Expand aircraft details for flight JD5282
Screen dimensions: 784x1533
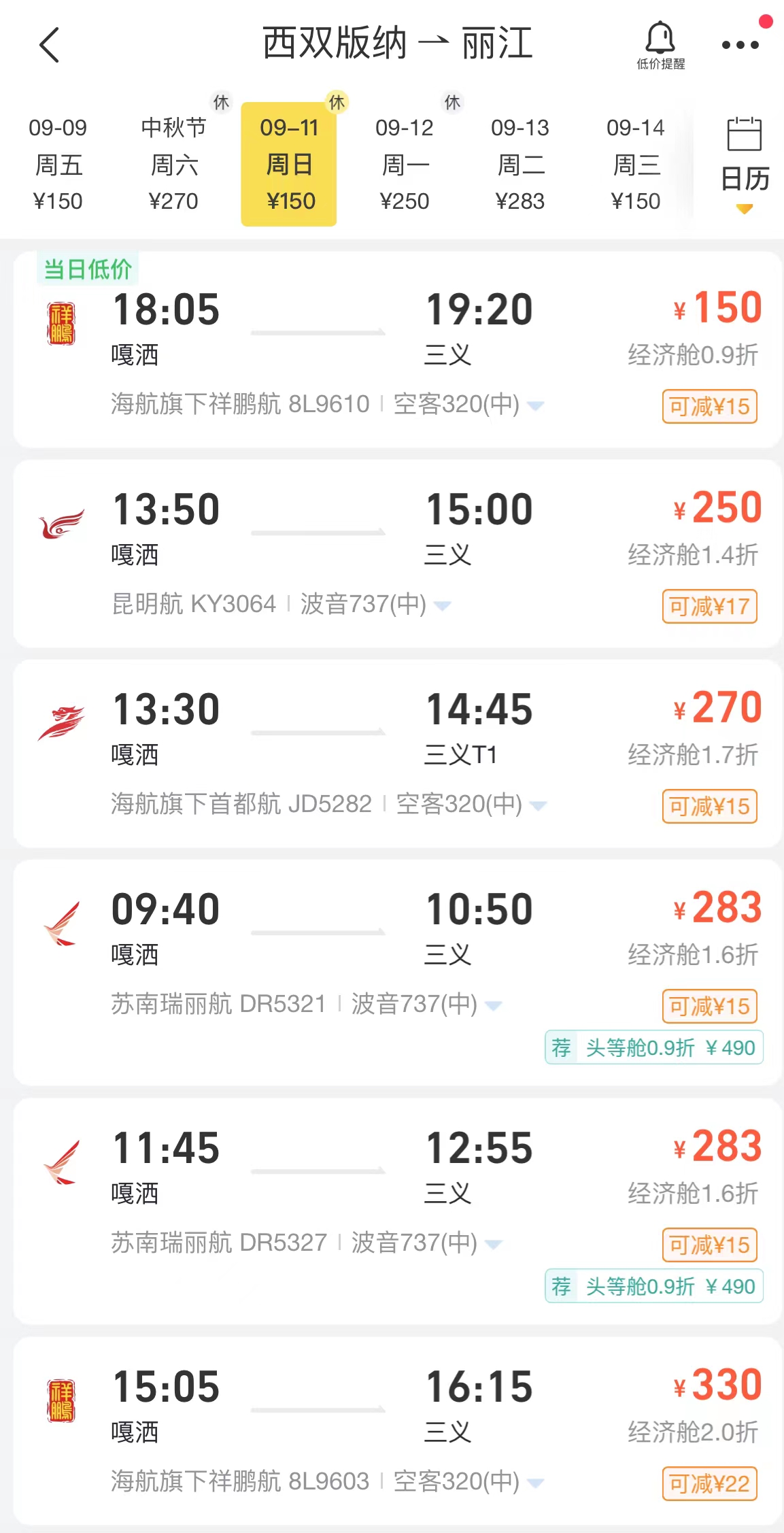pyautogui.click(x=539, y=806)
